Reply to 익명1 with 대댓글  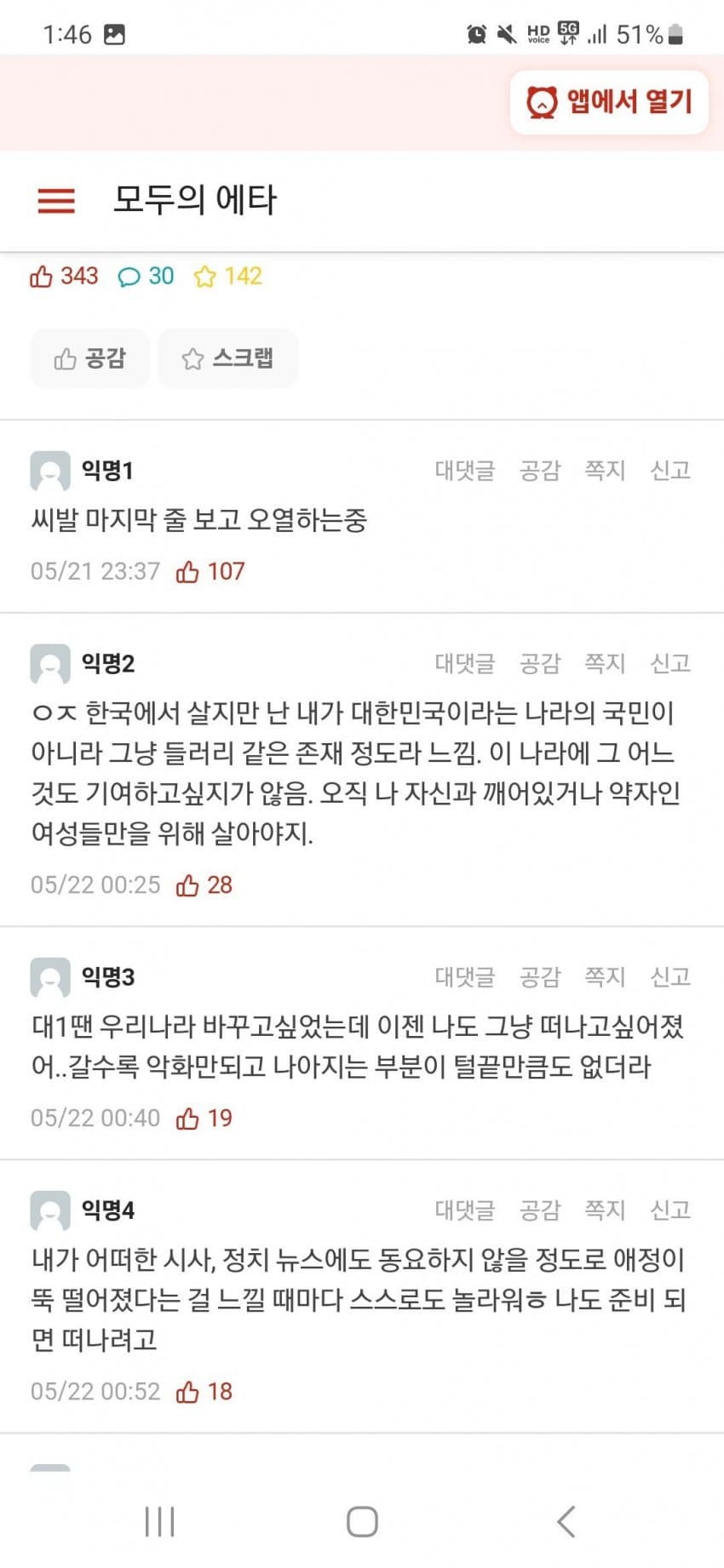click(464, 470)
